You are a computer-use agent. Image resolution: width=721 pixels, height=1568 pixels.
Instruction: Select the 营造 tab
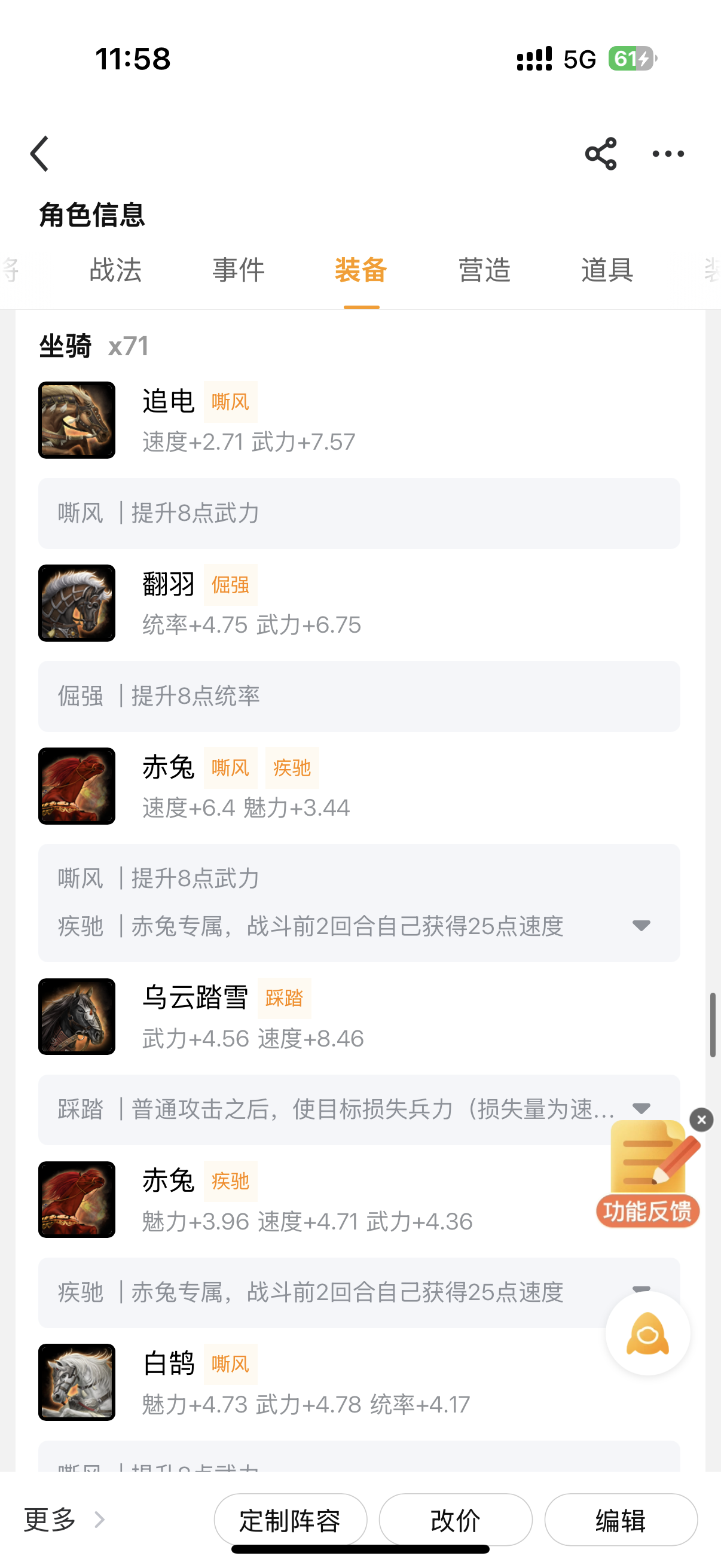tap(484, 270)
